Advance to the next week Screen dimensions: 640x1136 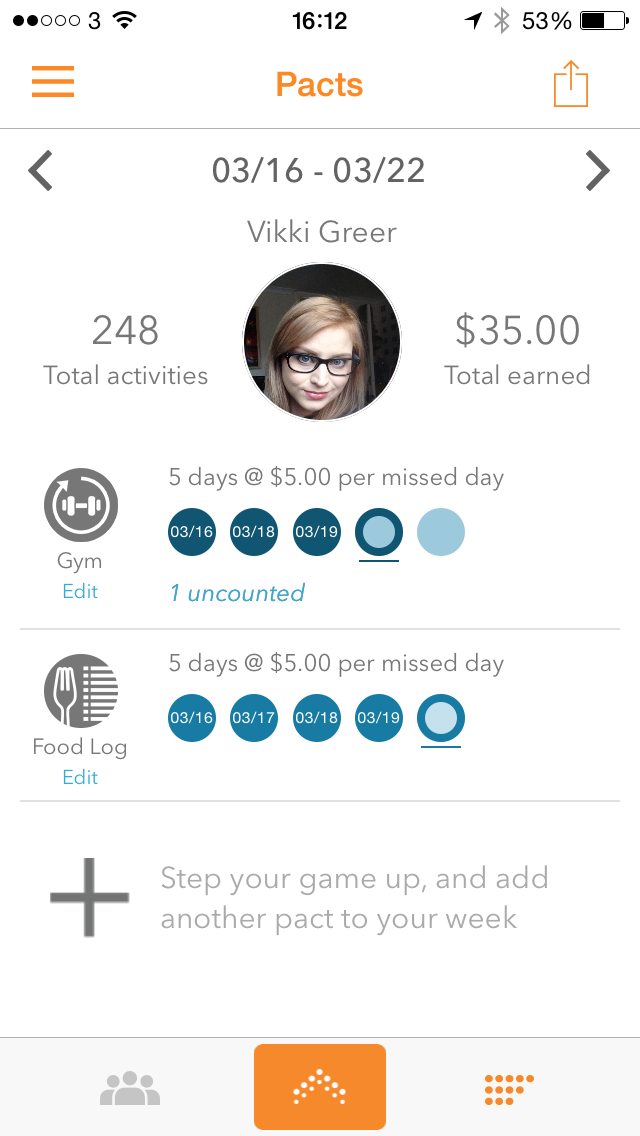pos(597,171)
